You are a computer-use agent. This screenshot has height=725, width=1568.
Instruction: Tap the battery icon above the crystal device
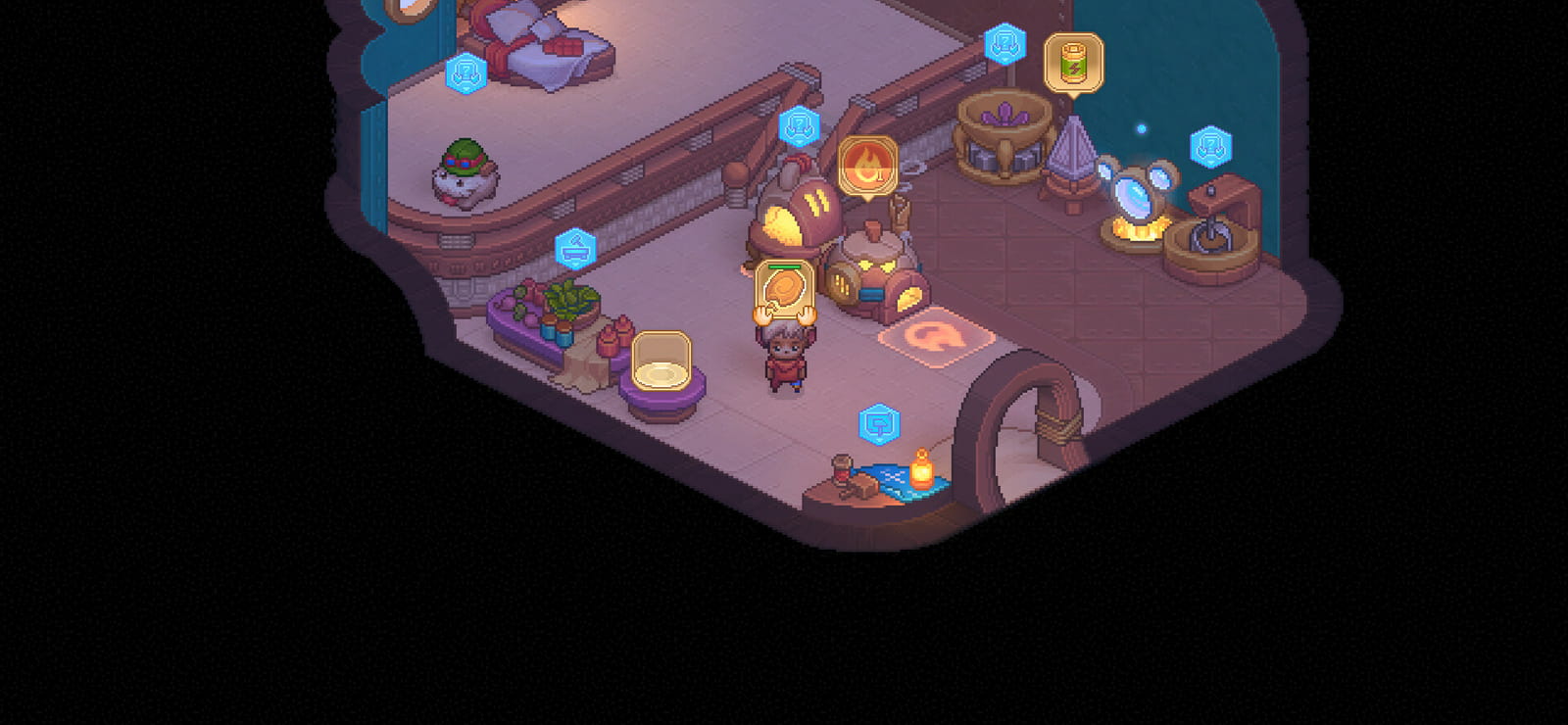[x=1073, y=64]
